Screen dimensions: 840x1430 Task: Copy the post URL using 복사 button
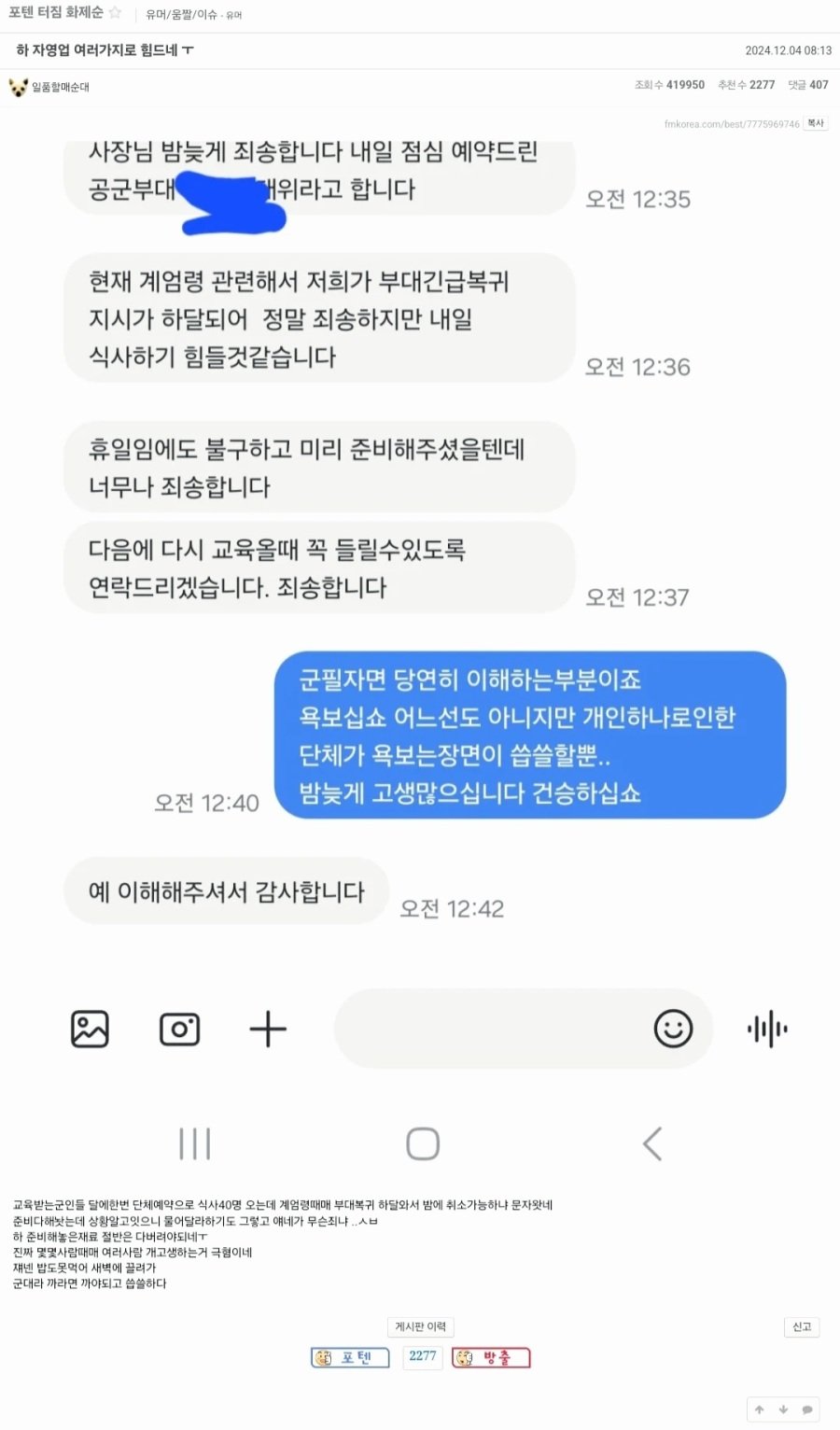[814, 122]
